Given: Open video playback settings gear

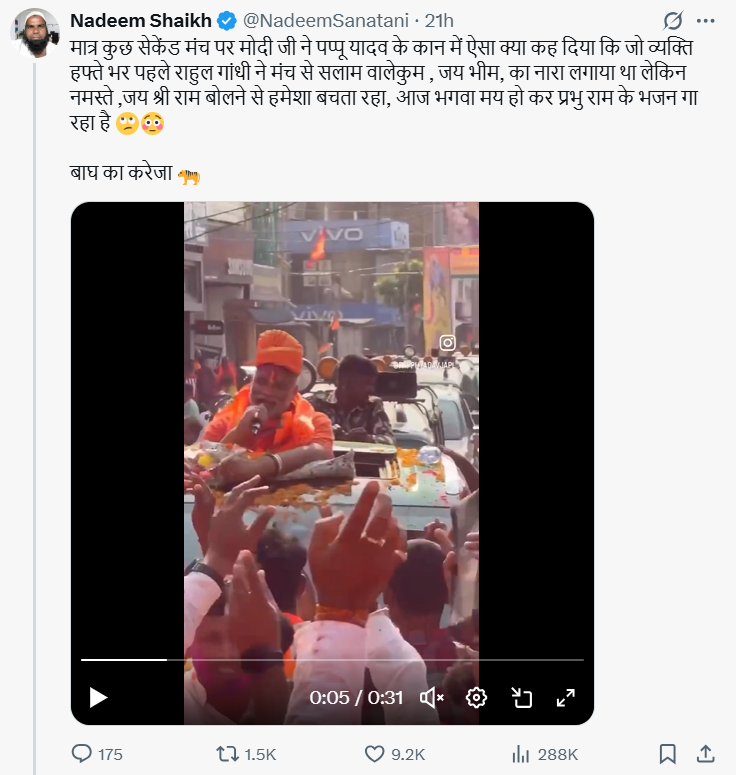Looking at the screenshot, I should click(x=476, y=697).
